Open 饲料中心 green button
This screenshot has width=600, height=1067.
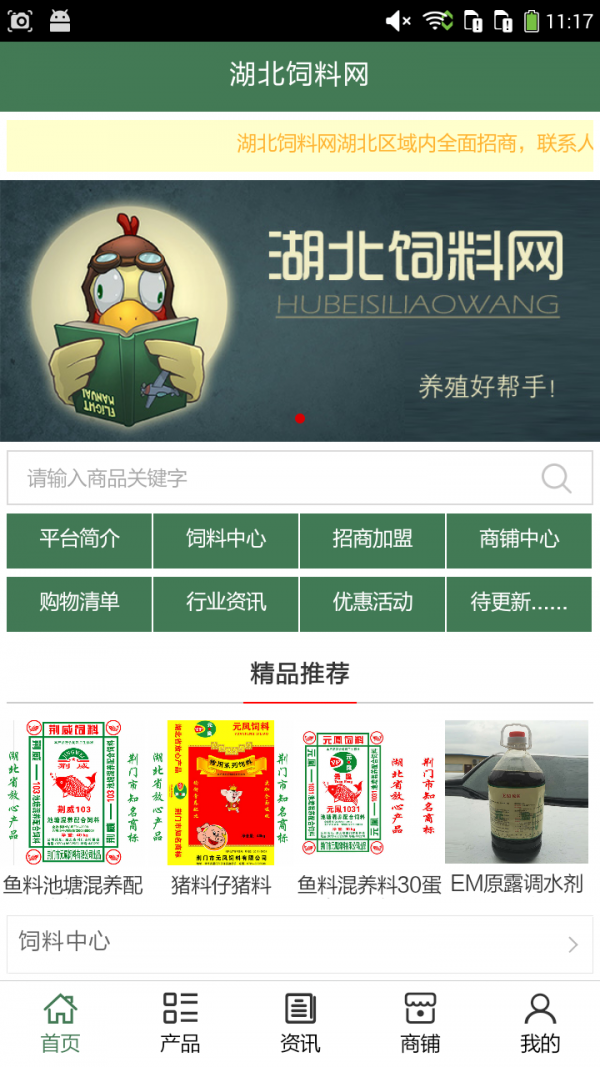(x=226, y=540)
